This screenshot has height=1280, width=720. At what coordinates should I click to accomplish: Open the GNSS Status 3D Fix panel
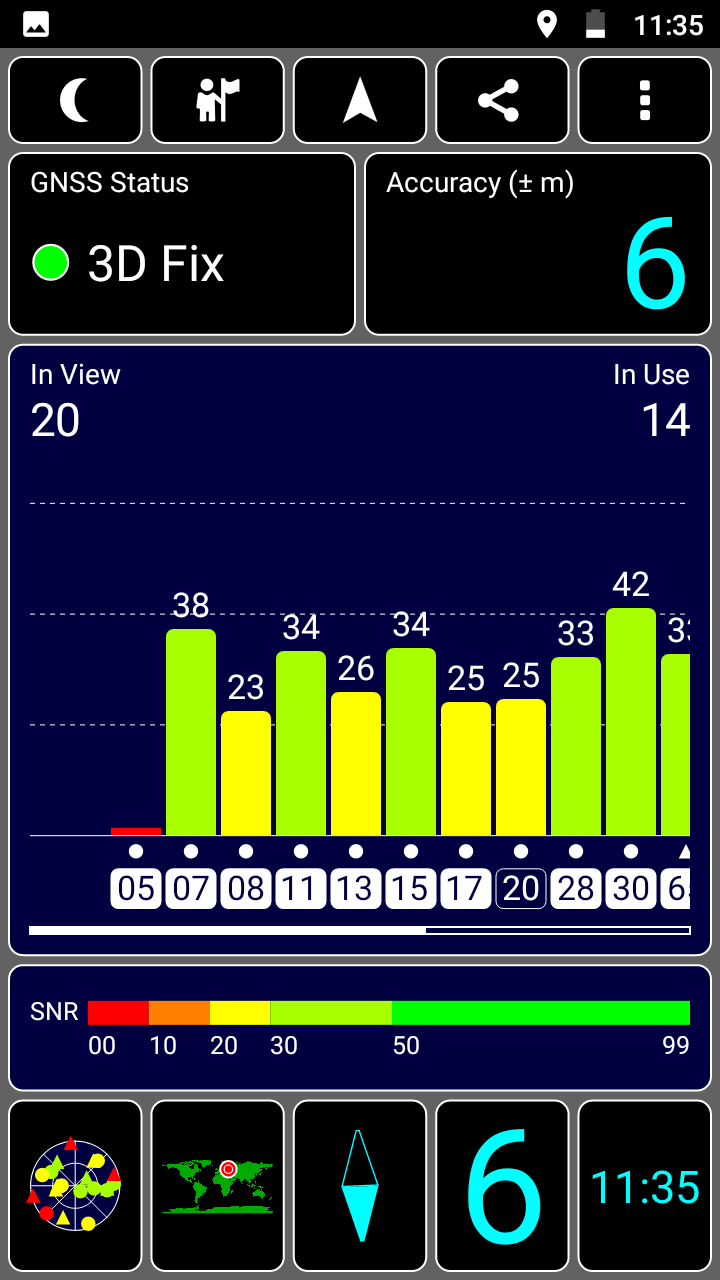point(182,244)
